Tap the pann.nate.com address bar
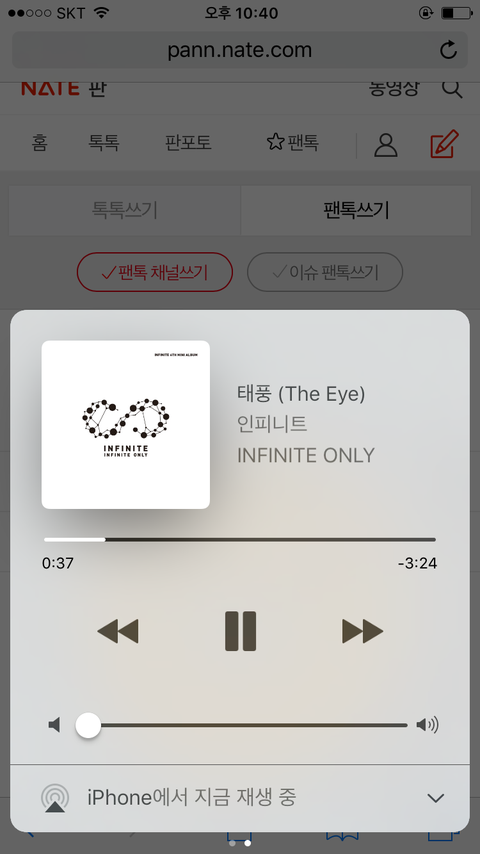 (240, 50)
